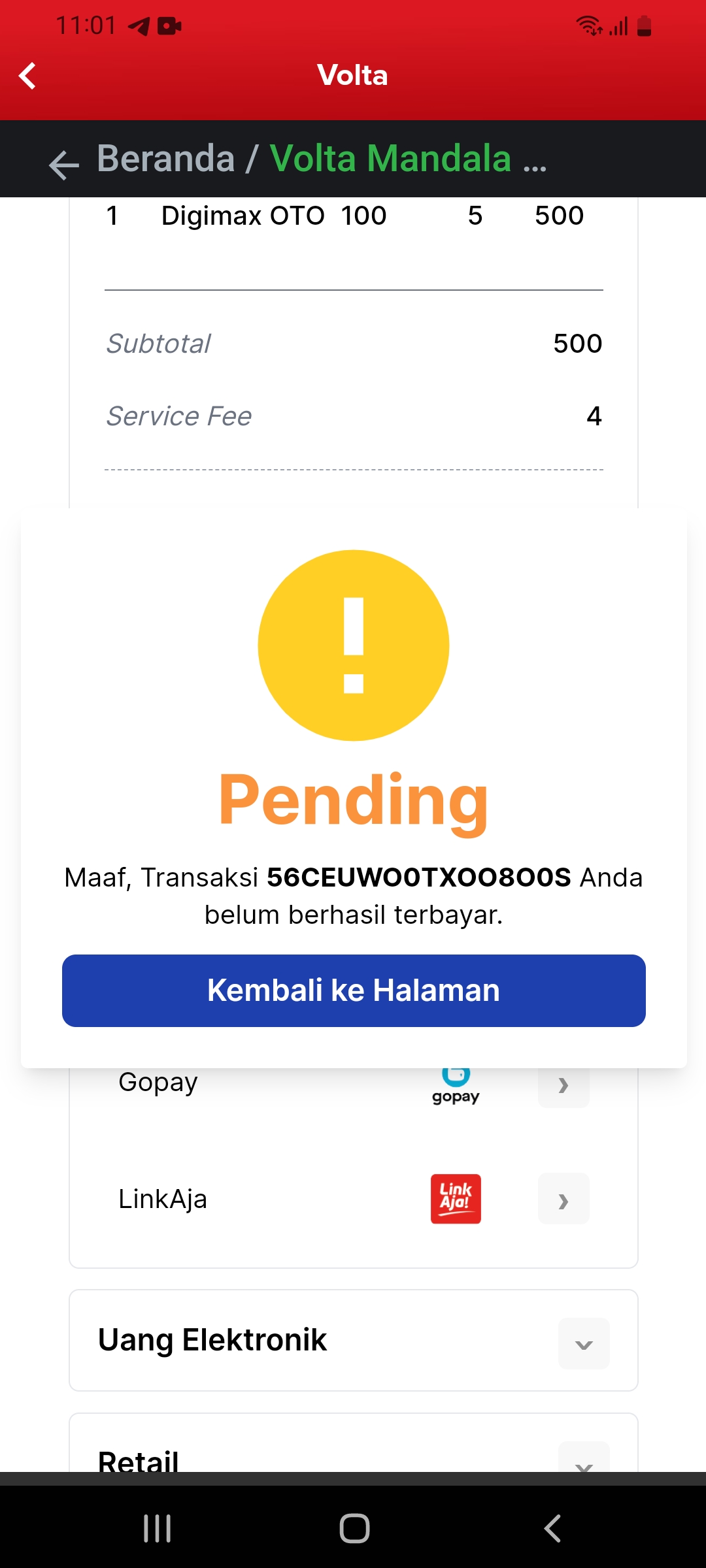Viewport: 706px width, 1568px height.
Task: Tap the white back chevron in Volta header
Action: [x=27, y=76]
